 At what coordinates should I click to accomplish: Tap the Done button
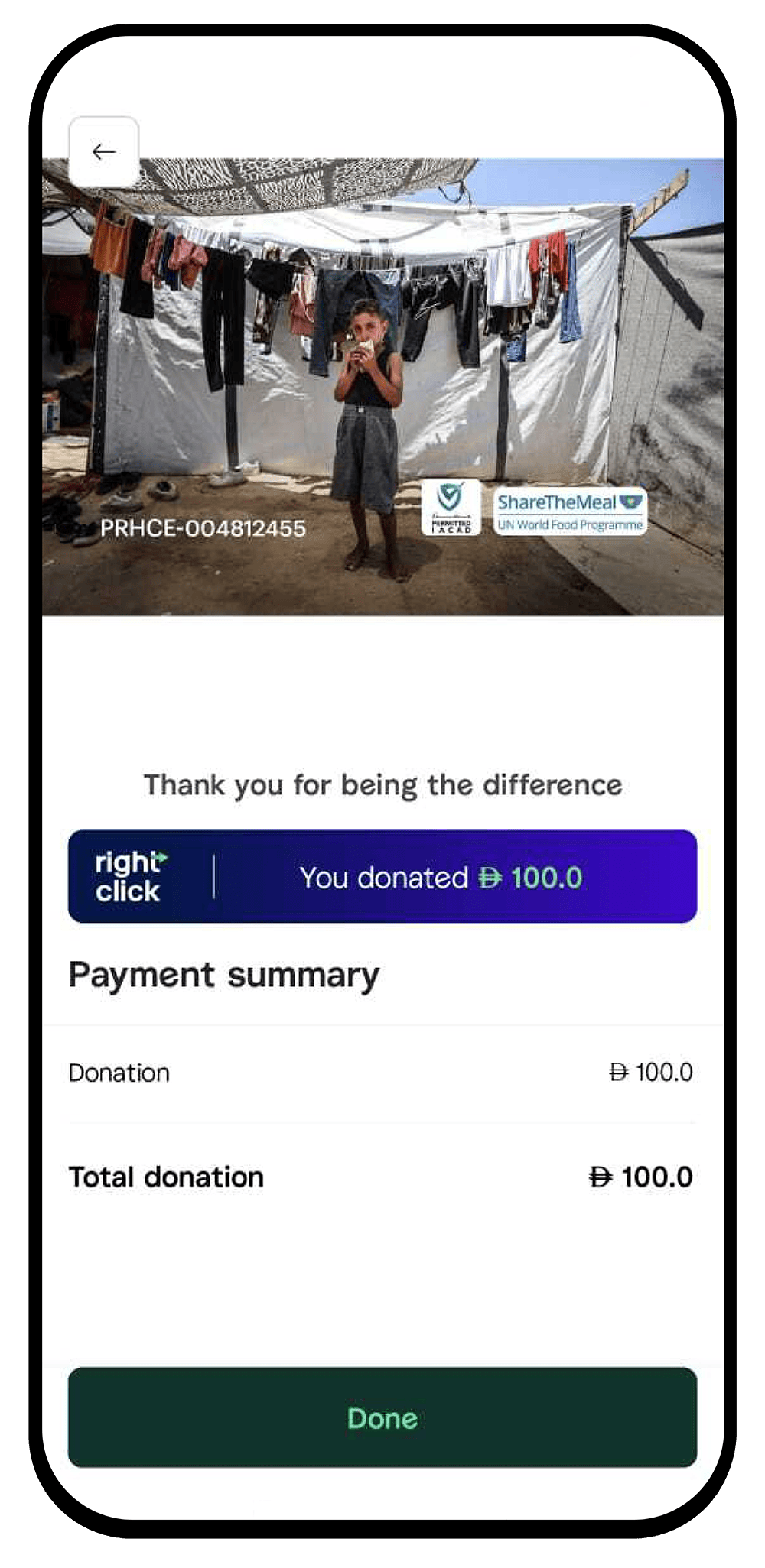click(x=382, y=1417)
